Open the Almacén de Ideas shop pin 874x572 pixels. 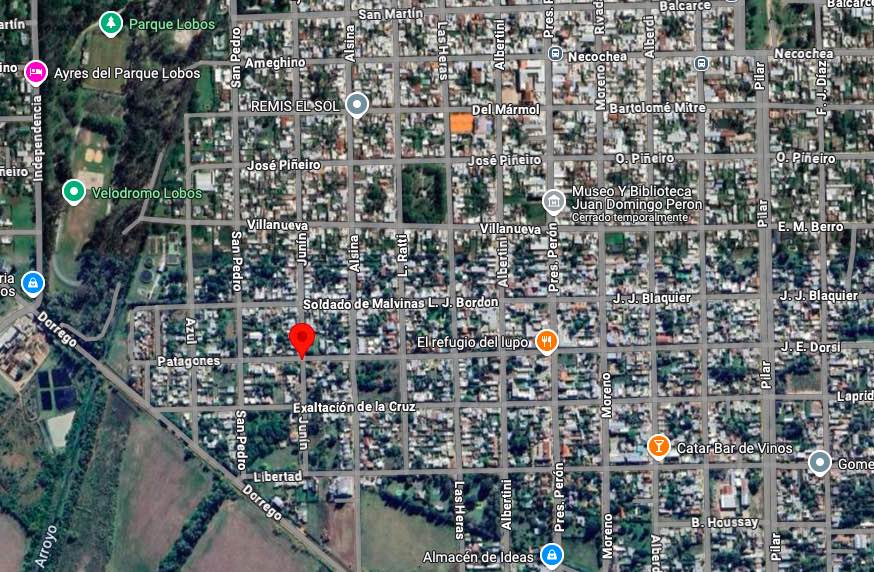pyautogui.click(x=550, y=555)
